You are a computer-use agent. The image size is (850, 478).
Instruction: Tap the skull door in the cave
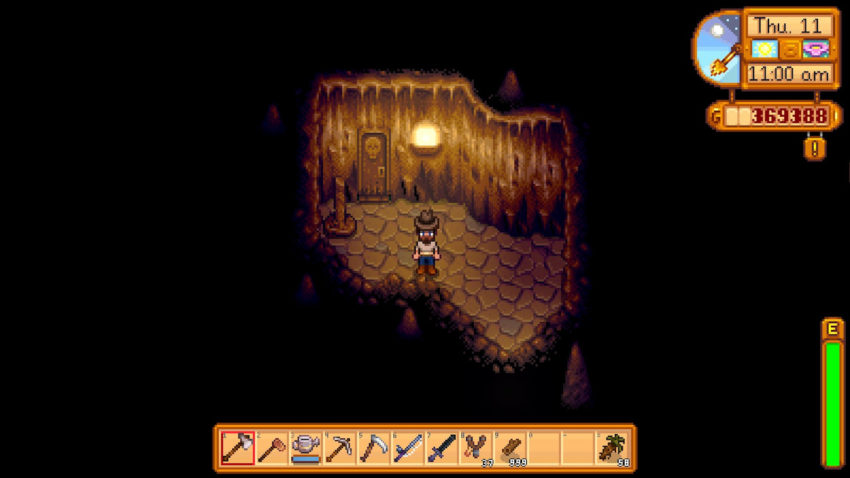click(x=375, y=163)
